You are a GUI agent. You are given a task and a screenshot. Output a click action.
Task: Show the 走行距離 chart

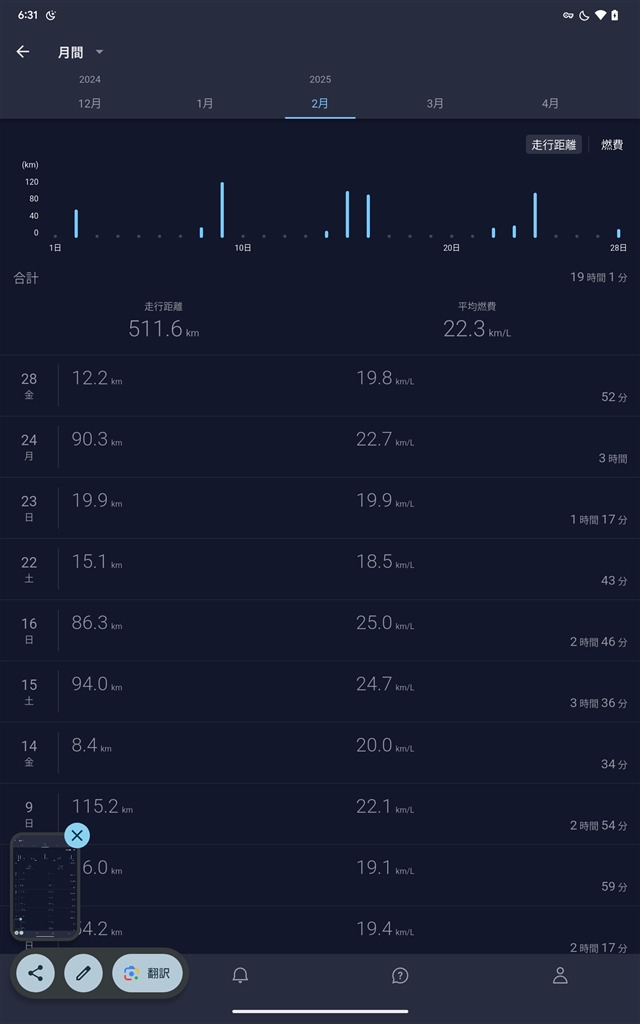click(x=554, y=145)
